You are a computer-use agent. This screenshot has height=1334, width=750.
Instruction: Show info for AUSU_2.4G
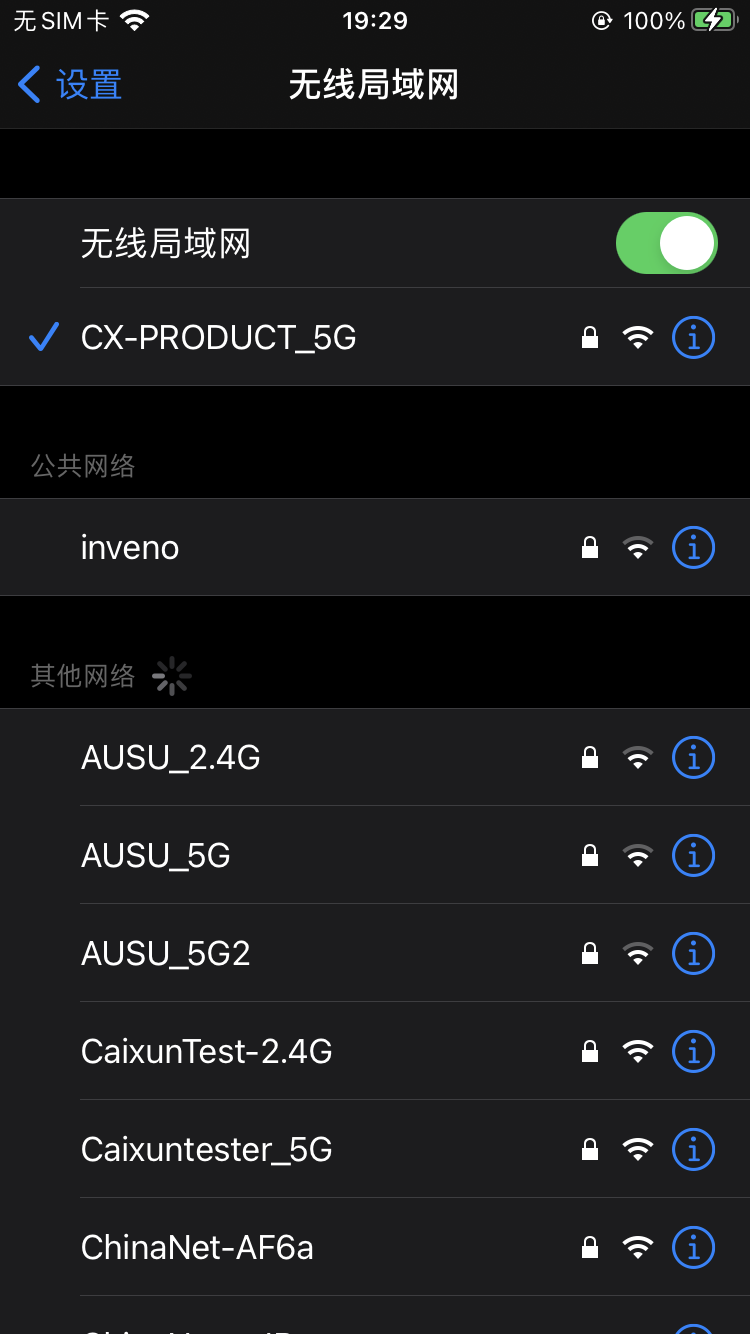click(693, 758)
